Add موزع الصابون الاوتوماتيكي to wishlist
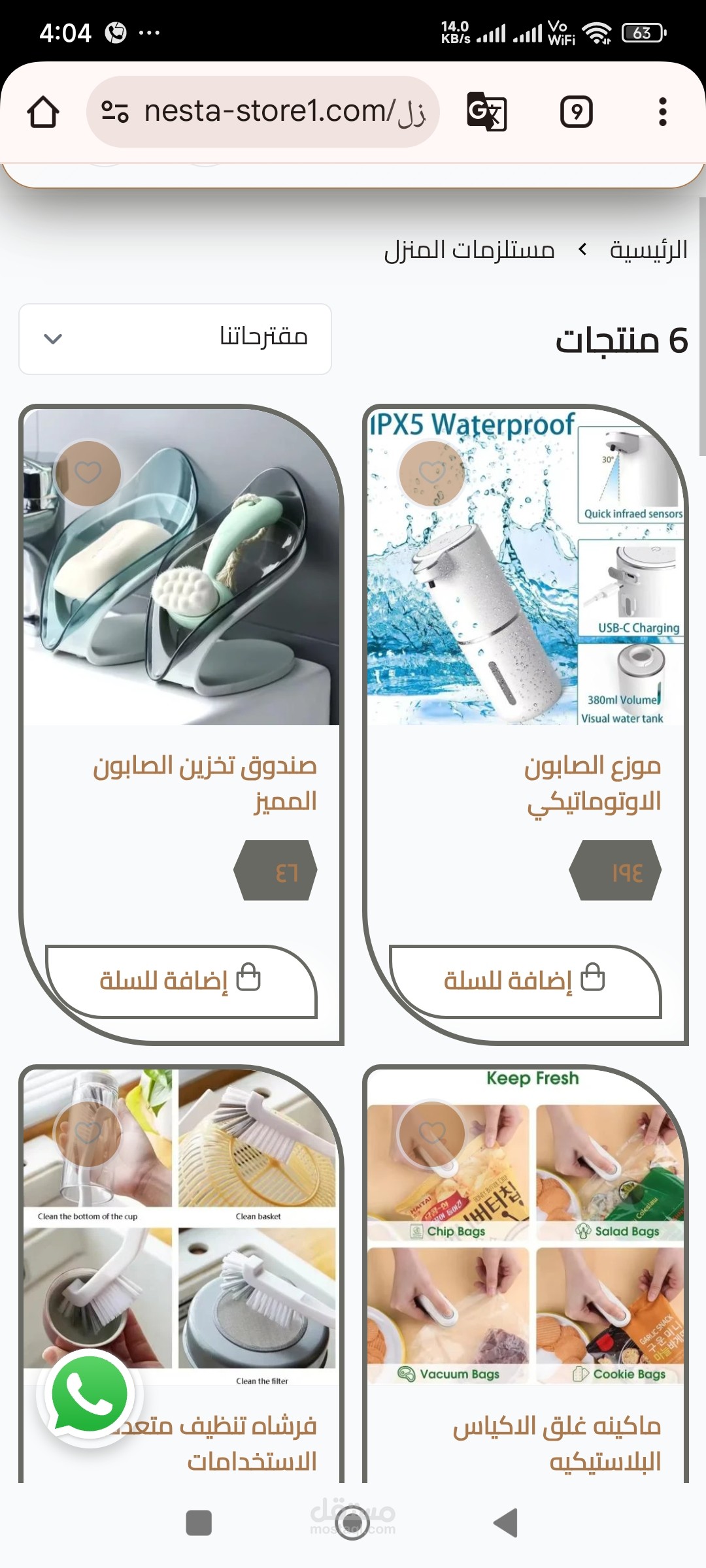Screen dimensions: 706x1568 coord(432,472)
